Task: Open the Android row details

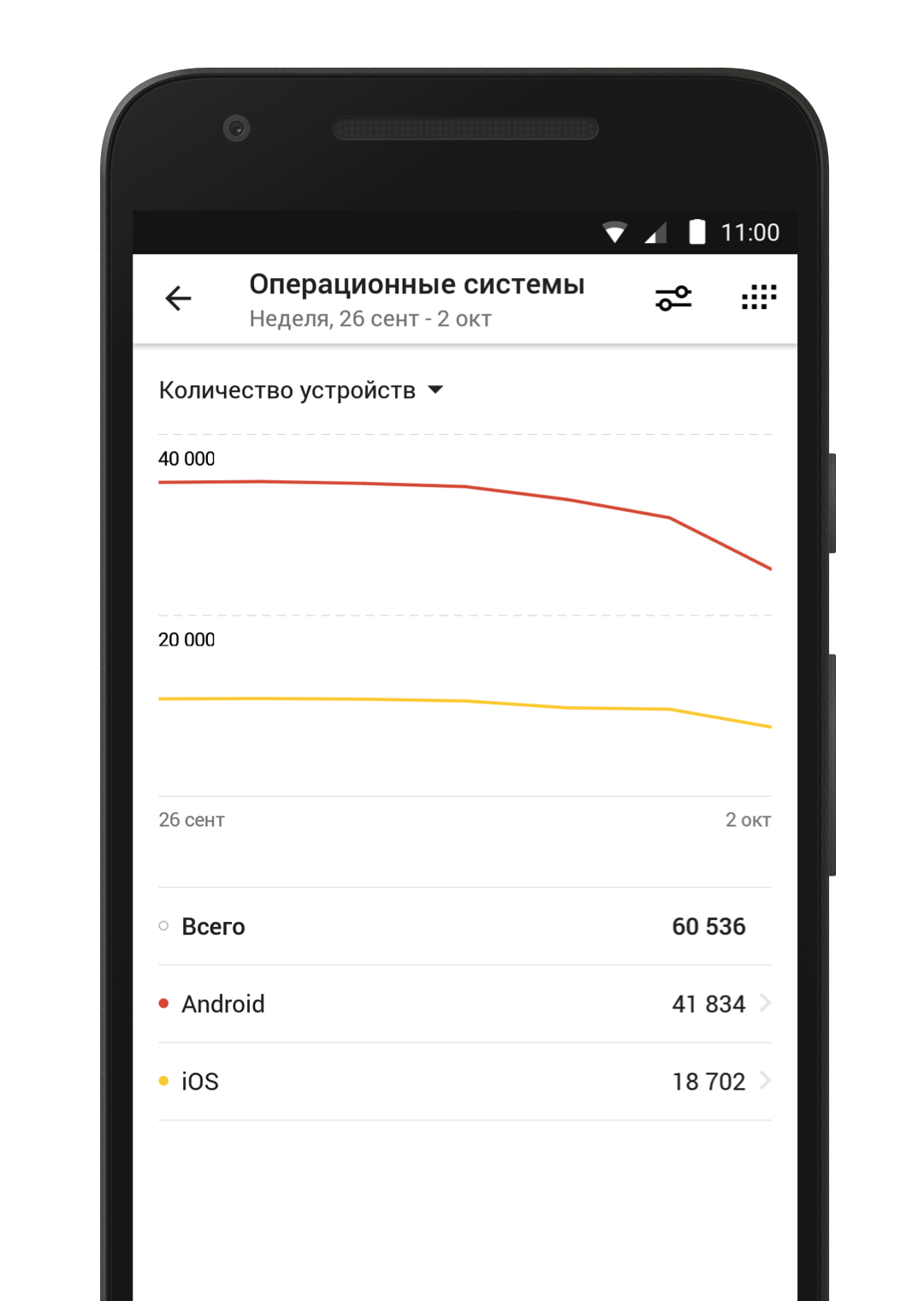Action: coord(465,1004)
